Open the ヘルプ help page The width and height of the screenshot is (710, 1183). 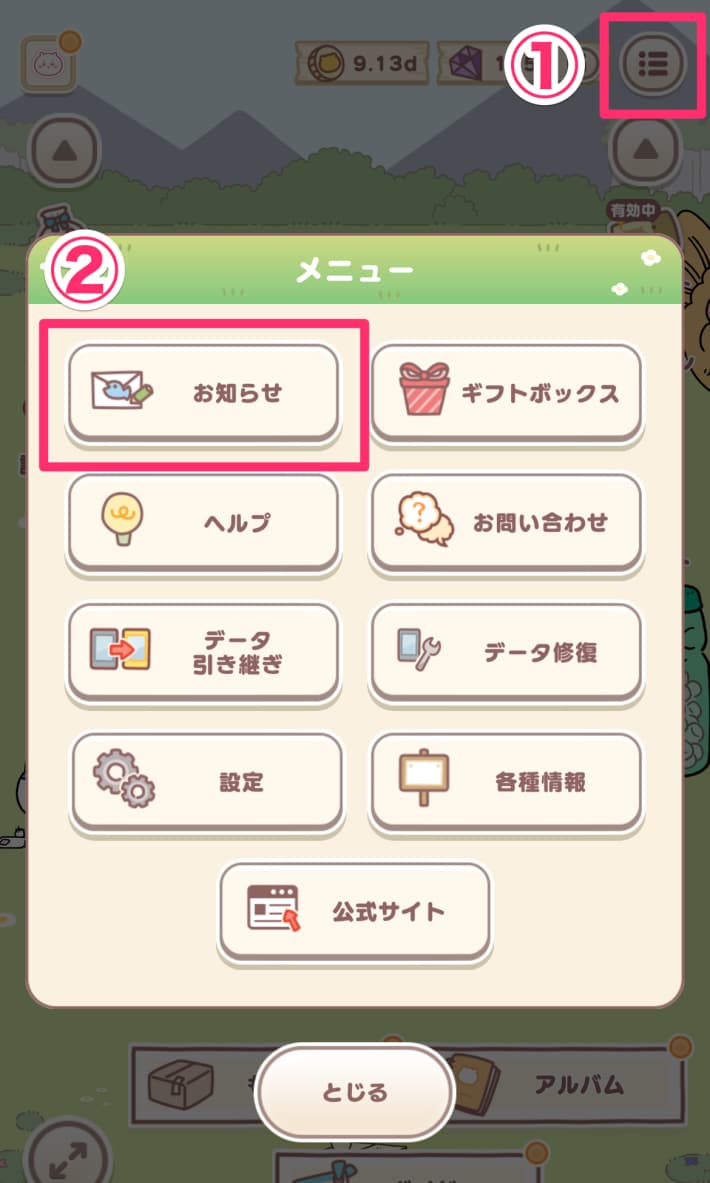[203, 522]
